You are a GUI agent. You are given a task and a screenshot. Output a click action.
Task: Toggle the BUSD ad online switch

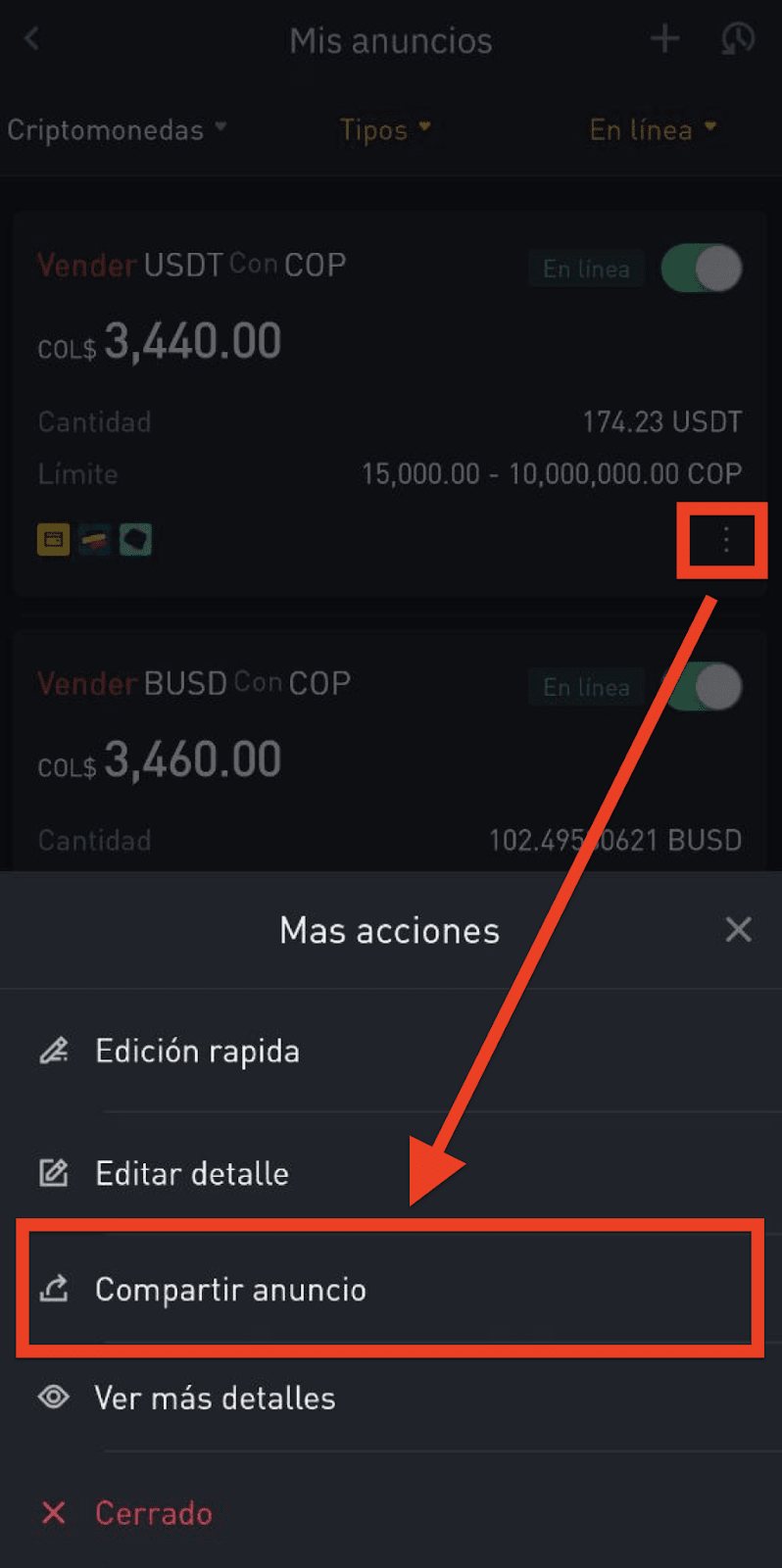pyautogui.click(x=702, y=687)
